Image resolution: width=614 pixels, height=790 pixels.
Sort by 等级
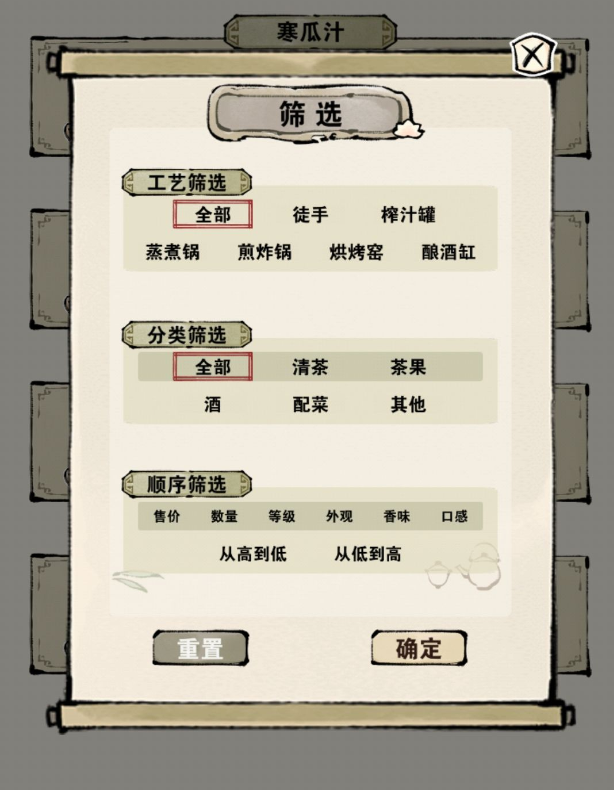pos(282,517)
